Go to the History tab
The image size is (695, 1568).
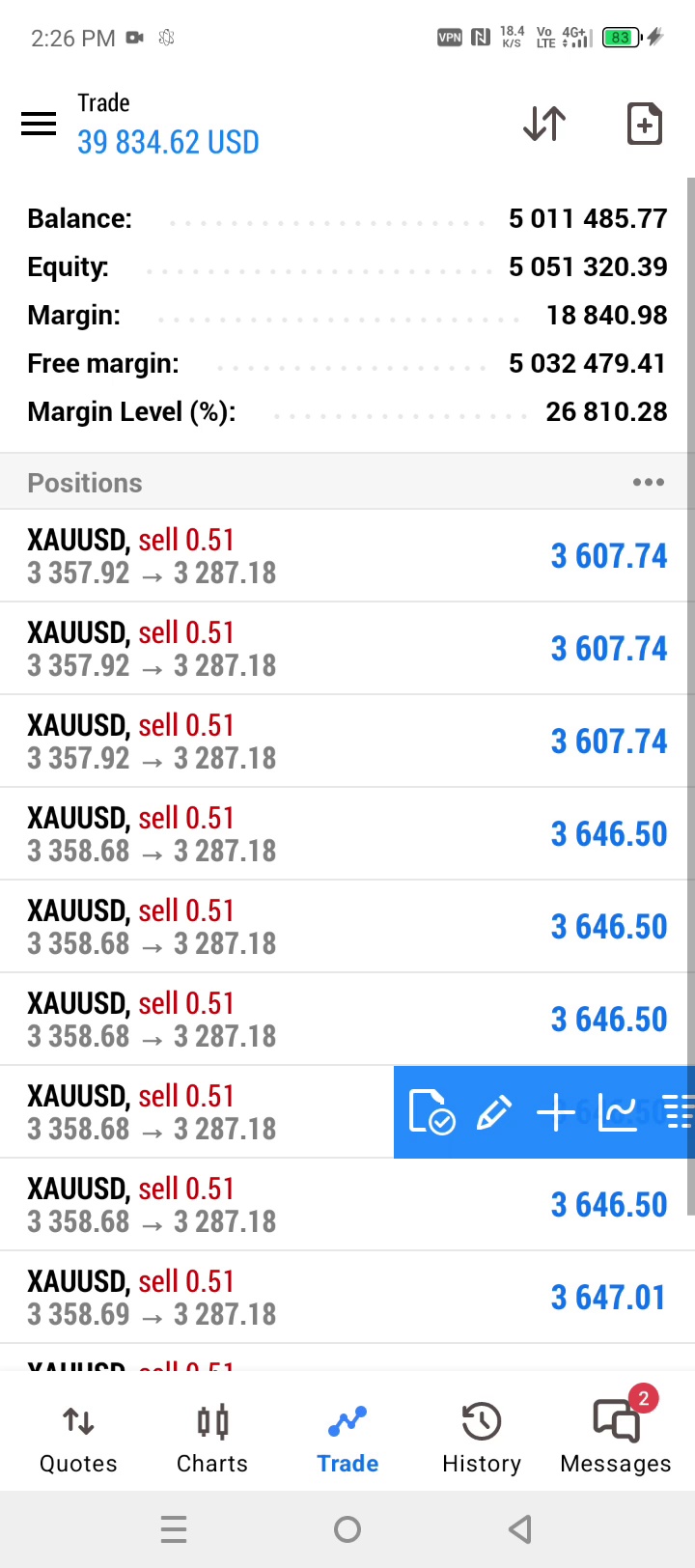point(481,1439)
